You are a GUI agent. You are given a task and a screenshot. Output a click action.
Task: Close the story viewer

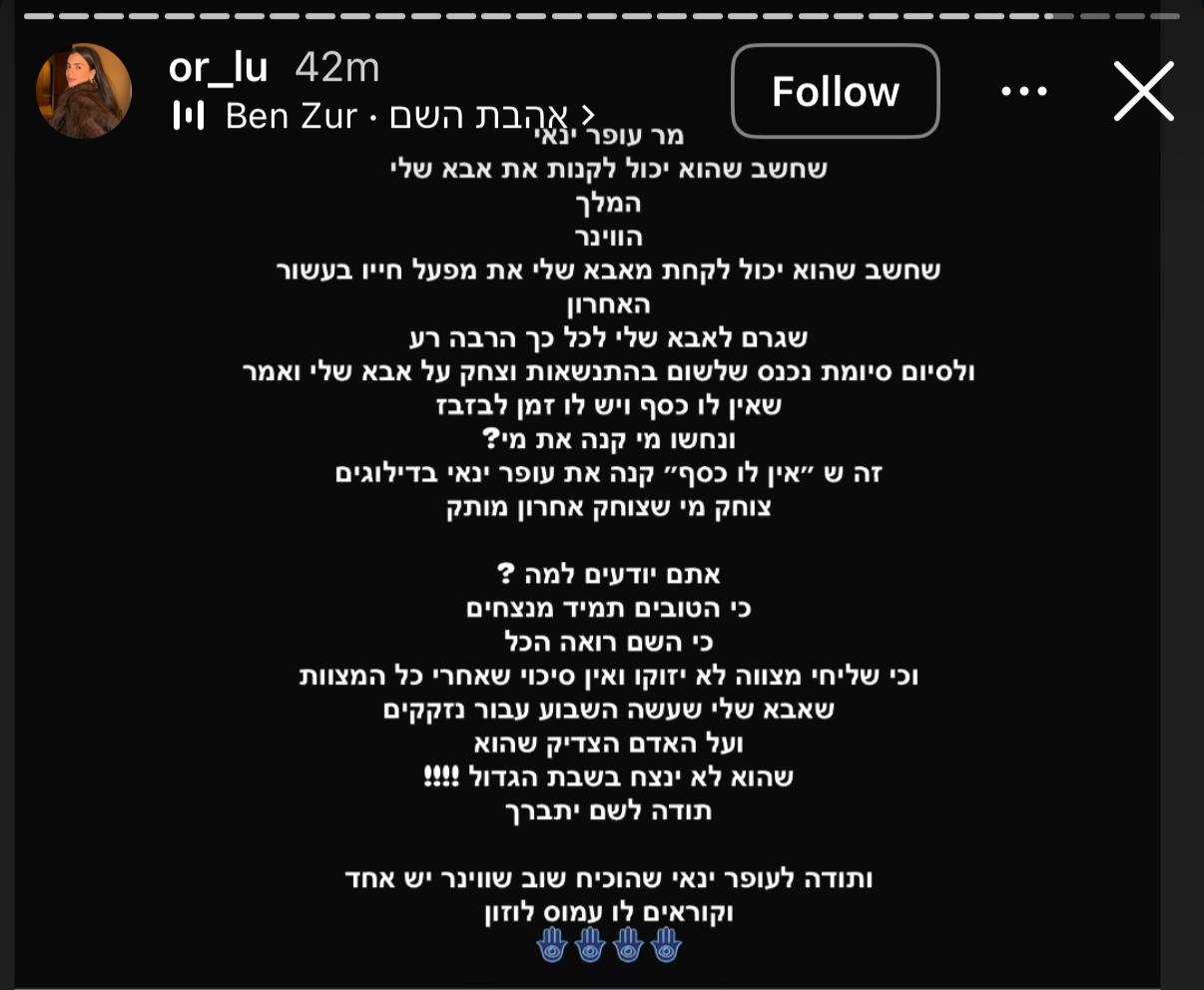1143,92
